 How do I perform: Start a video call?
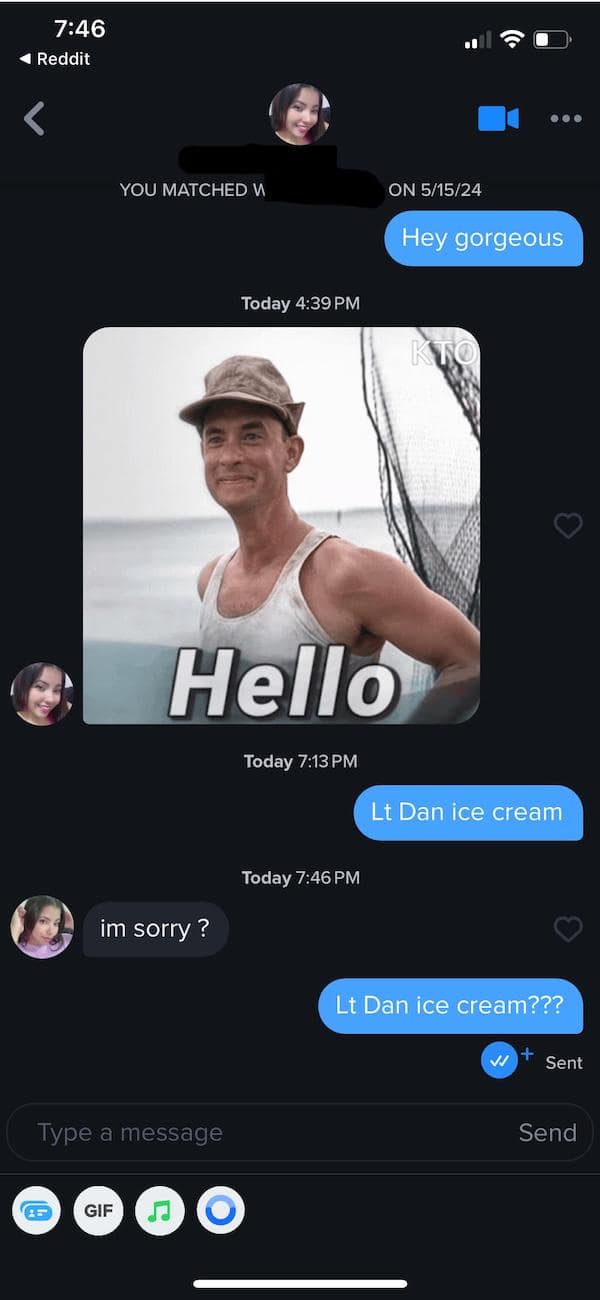pos(498,118)
